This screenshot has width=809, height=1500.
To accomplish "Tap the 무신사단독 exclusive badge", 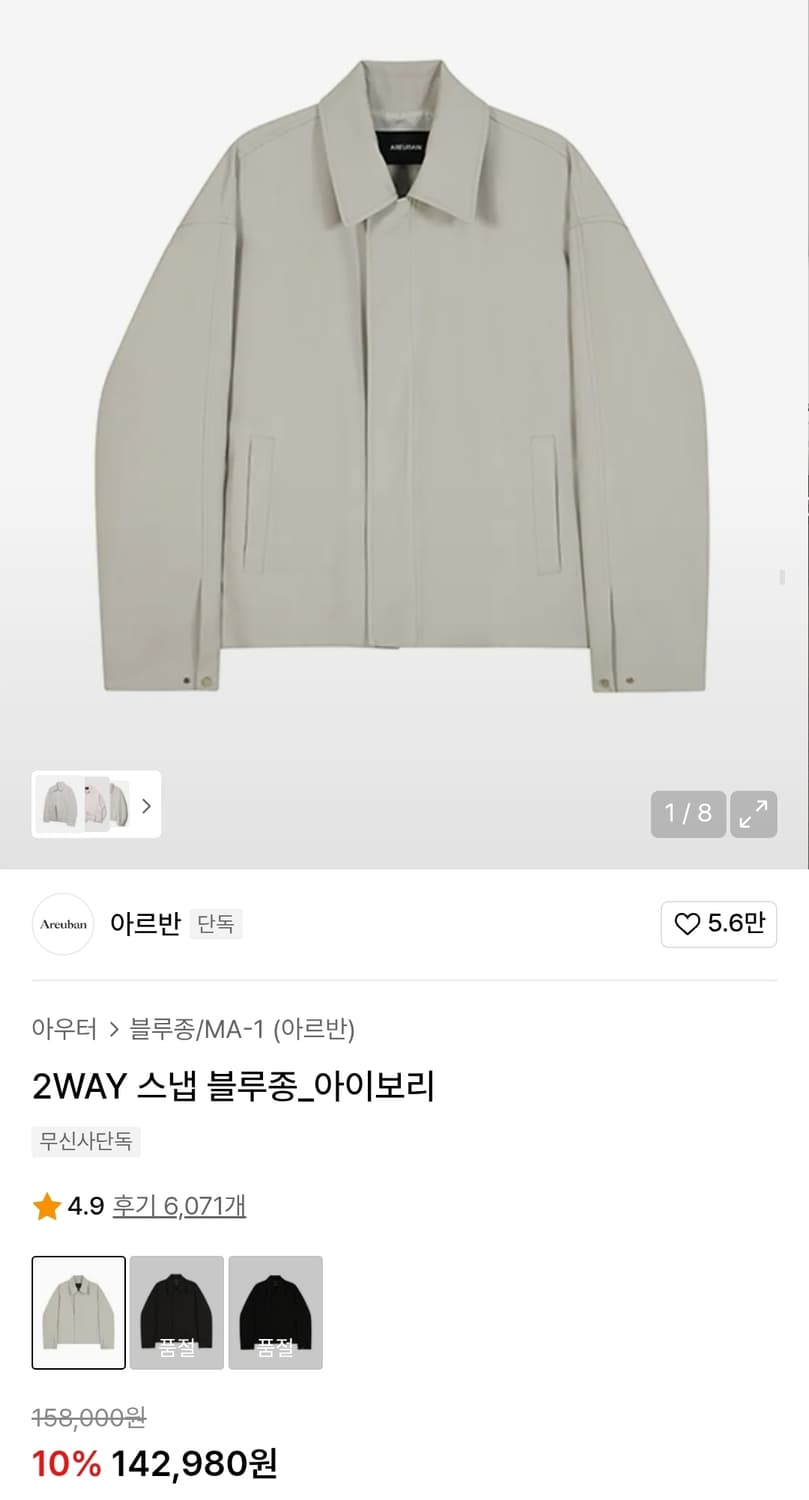I will coord(86,1142).
